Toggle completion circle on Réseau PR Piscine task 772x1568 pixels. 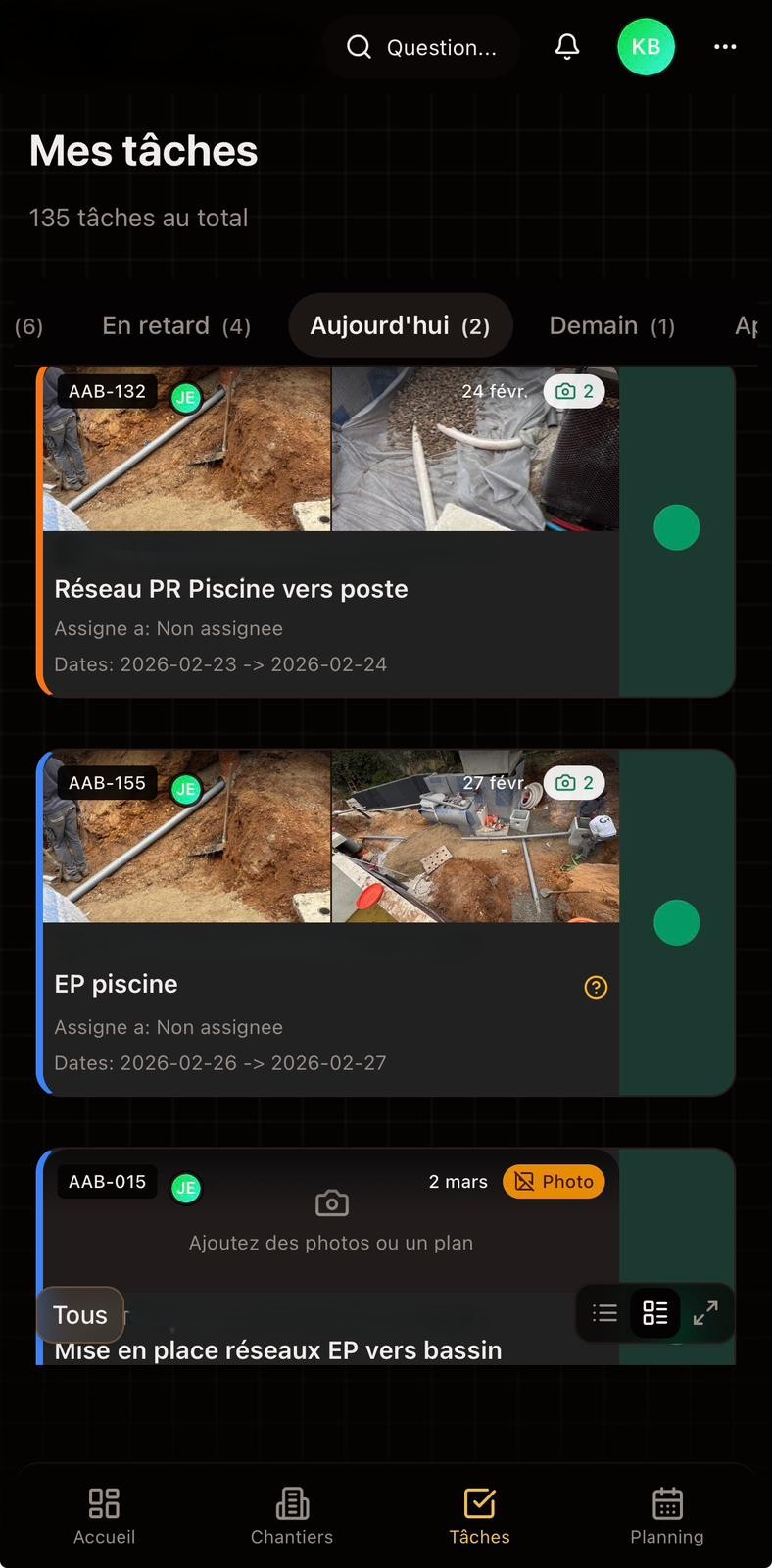676,527
